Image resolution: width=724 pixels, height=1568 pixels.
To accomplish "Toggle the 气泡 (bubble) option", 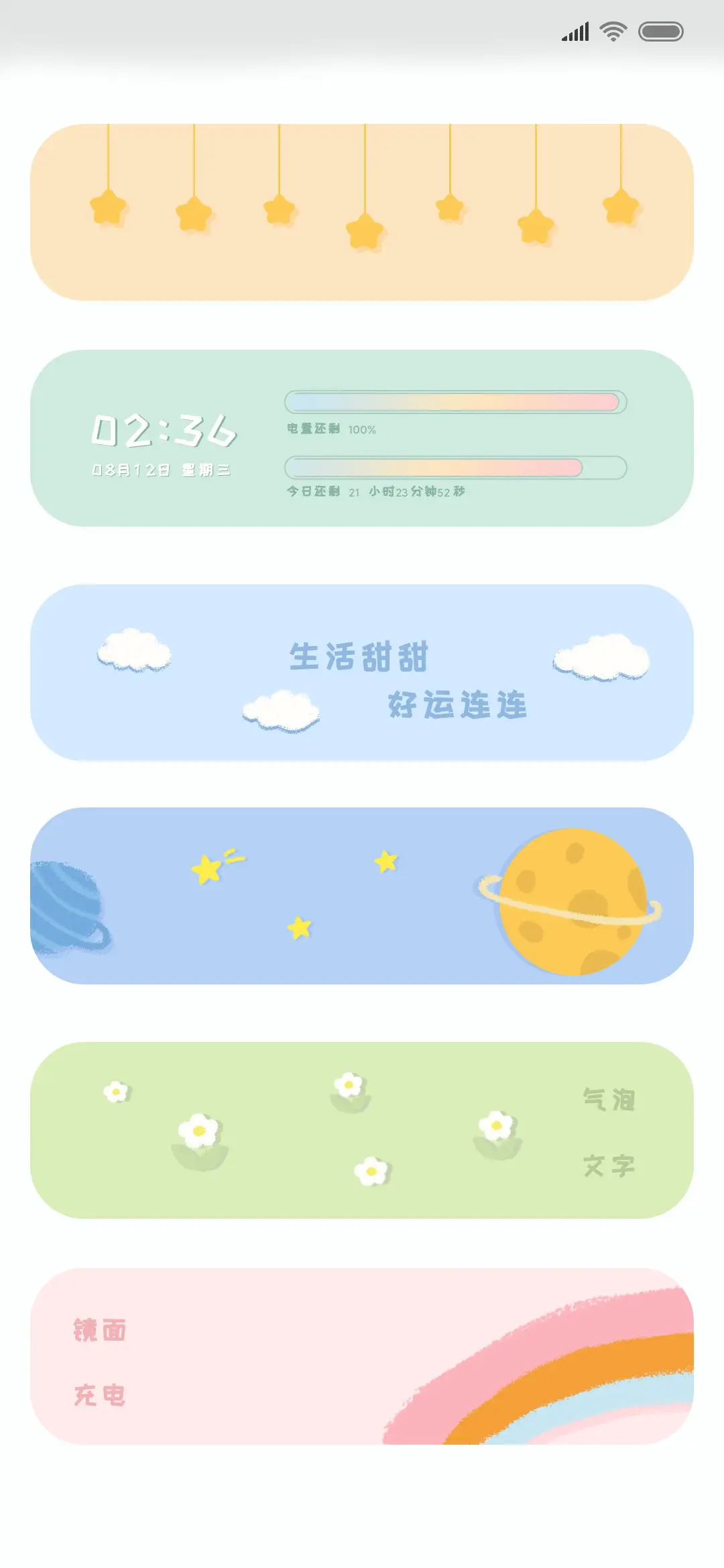I will (x=609, y=1099).
